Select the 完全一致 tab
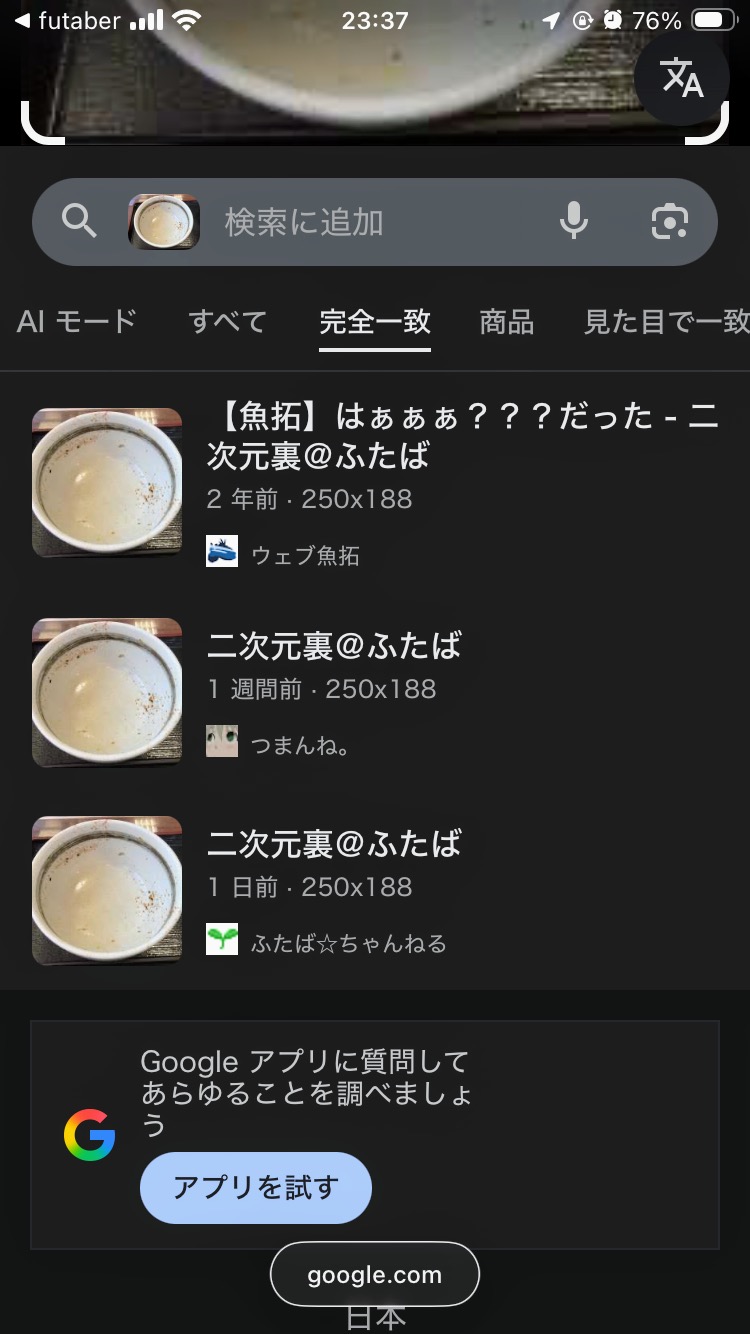This screenshot has width=750, height=1334. pyautogui.click(x=375, y=321)
